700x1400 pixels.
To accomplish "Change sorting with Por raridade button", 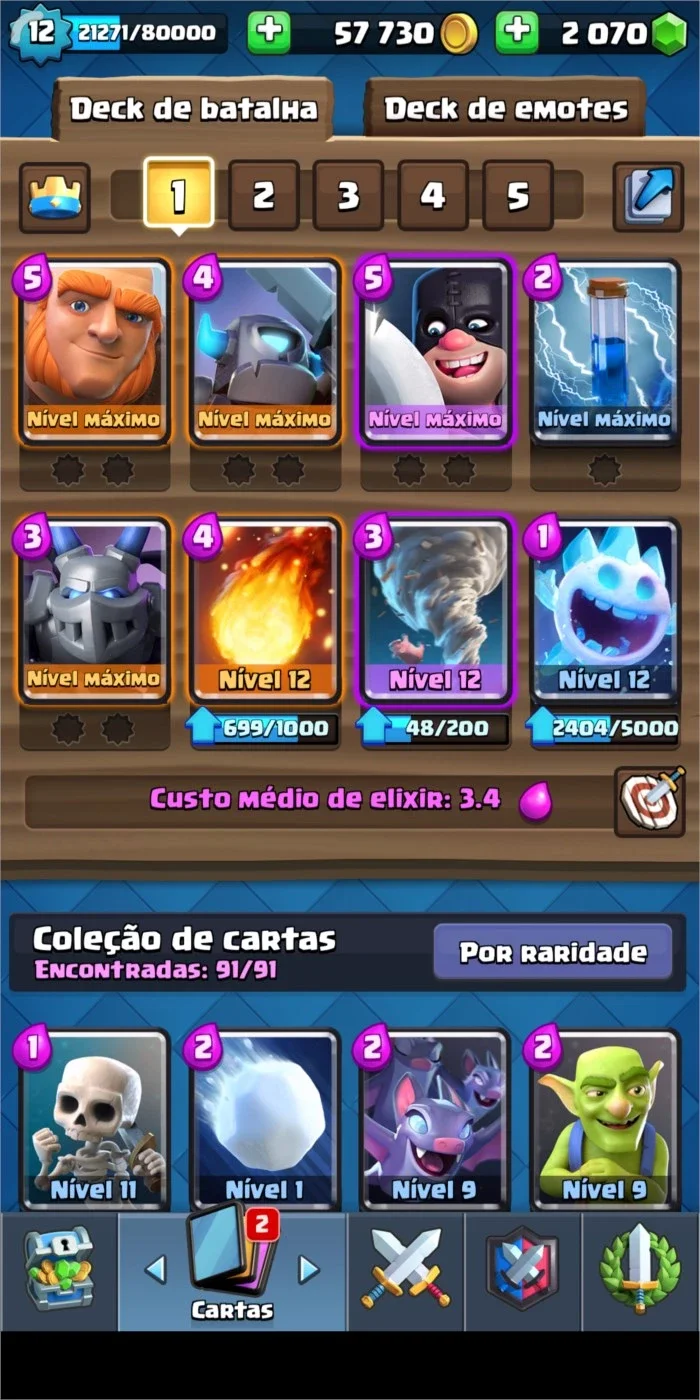I will tap(552, 952).
